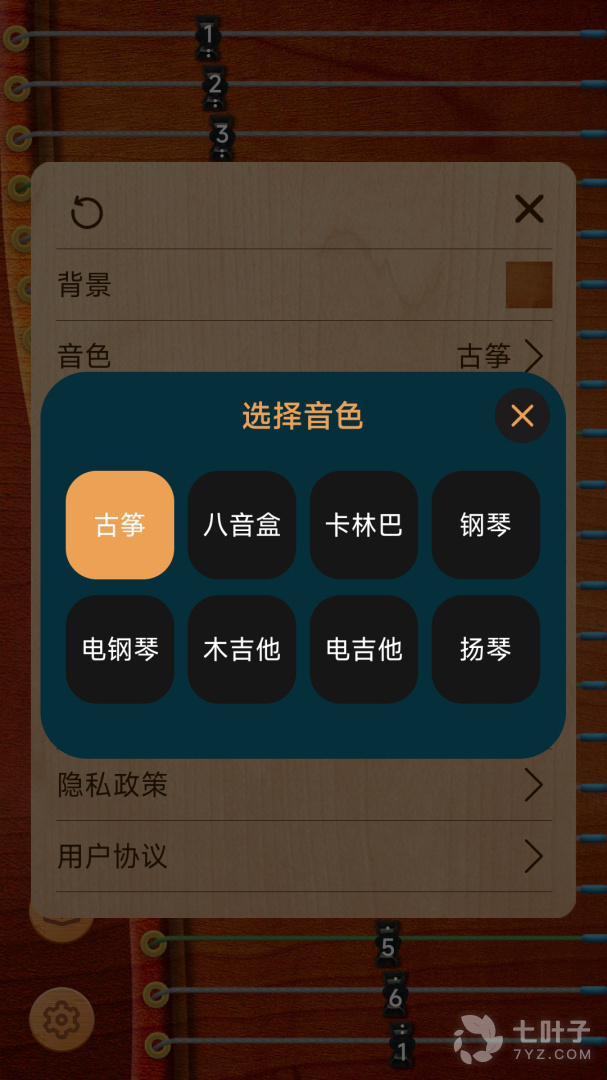Choose the 八音盒 tone
The height and width of the screenshot is (1080, 607).
[x=242, y=525]
